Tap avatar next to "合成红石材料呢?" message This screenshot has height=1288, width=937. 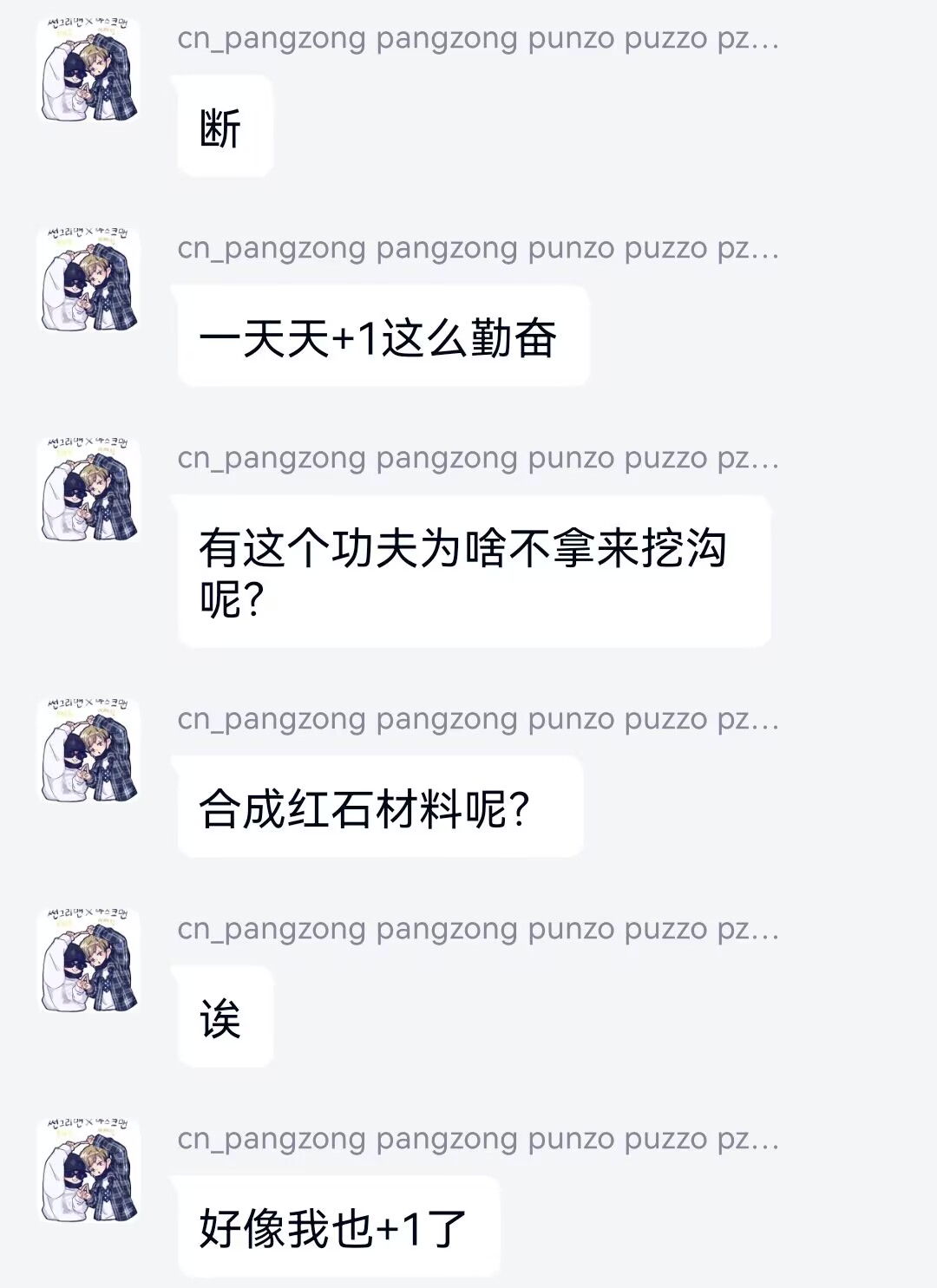pyautogui.click(x=88, y=751)
